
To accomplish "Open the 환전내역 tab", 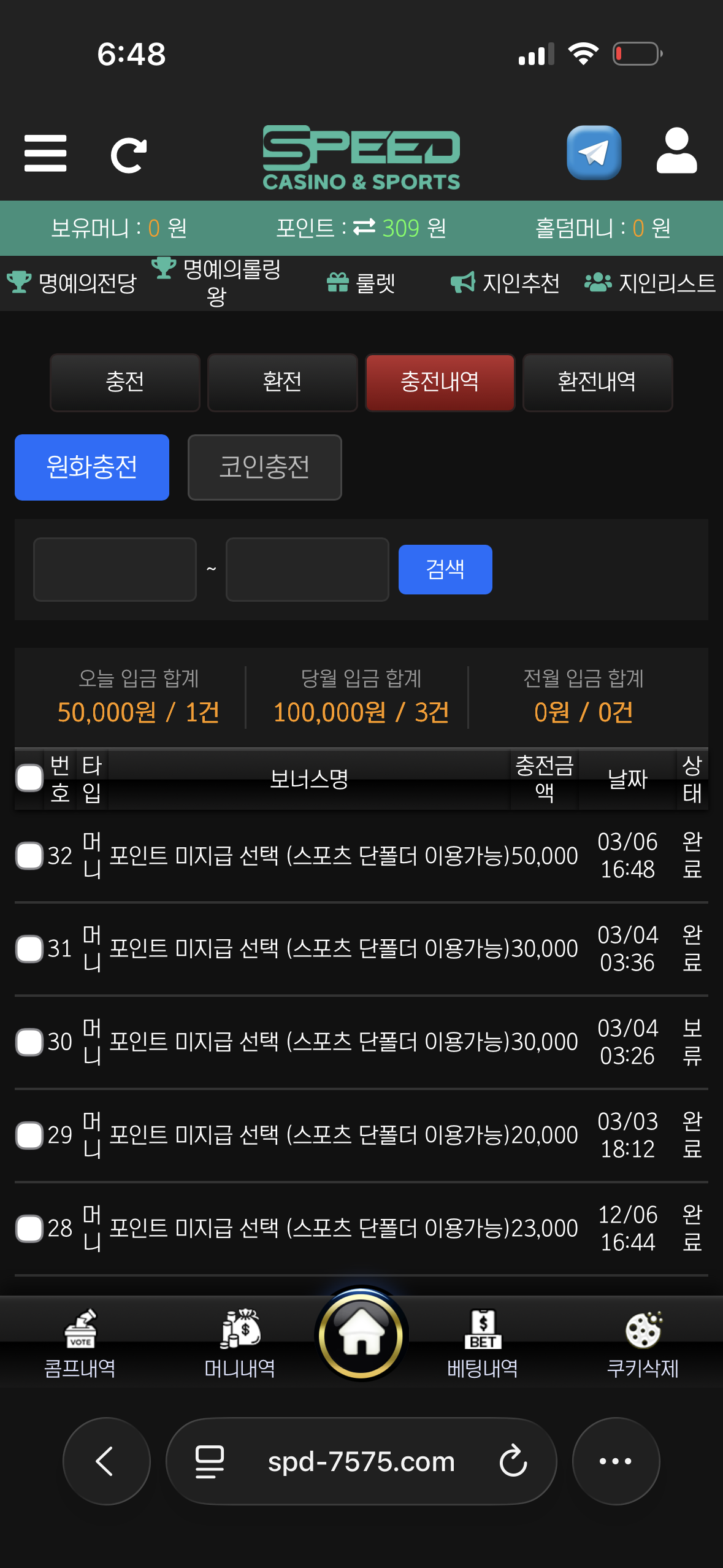I will point(597,382).
